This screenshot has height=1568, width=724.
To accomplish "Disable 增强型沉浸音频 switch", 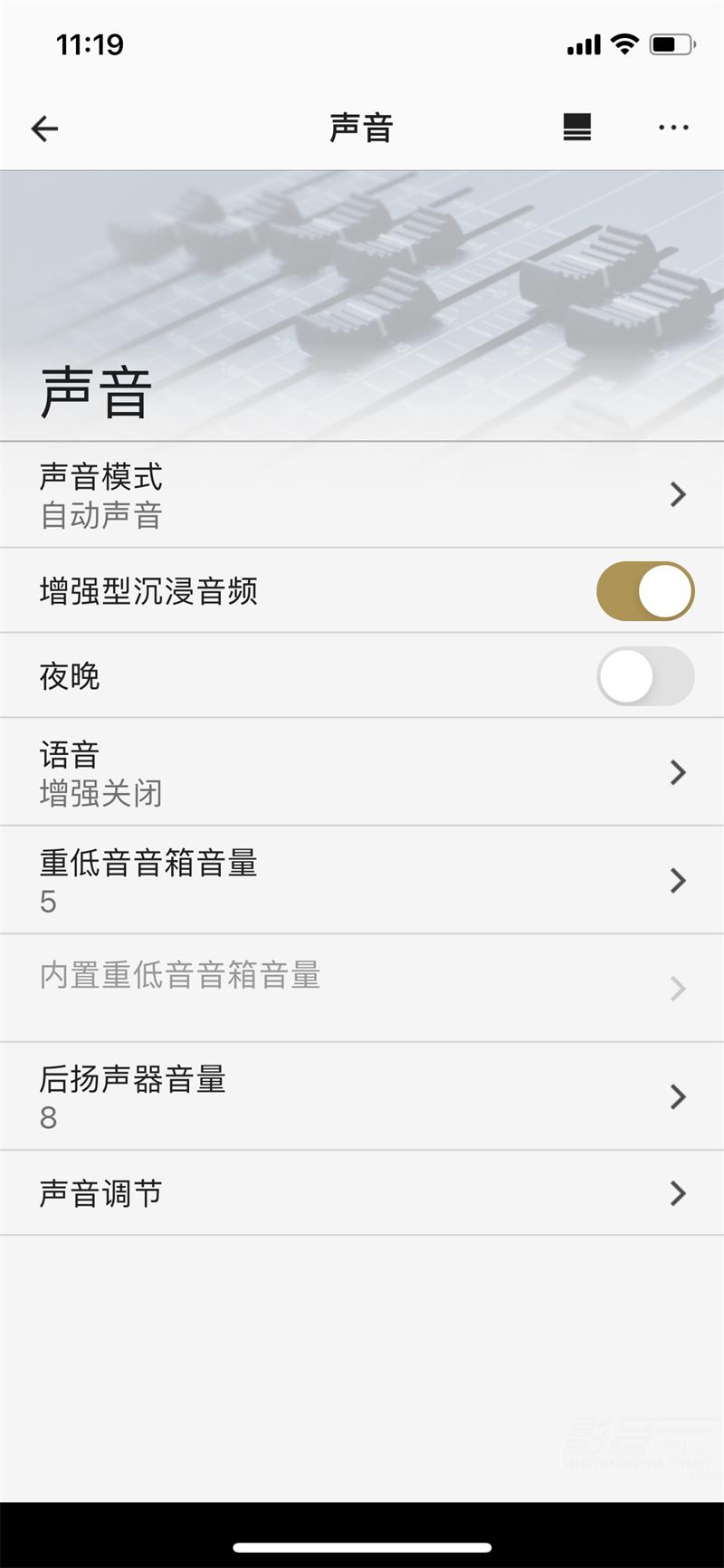I will [645, 591].
